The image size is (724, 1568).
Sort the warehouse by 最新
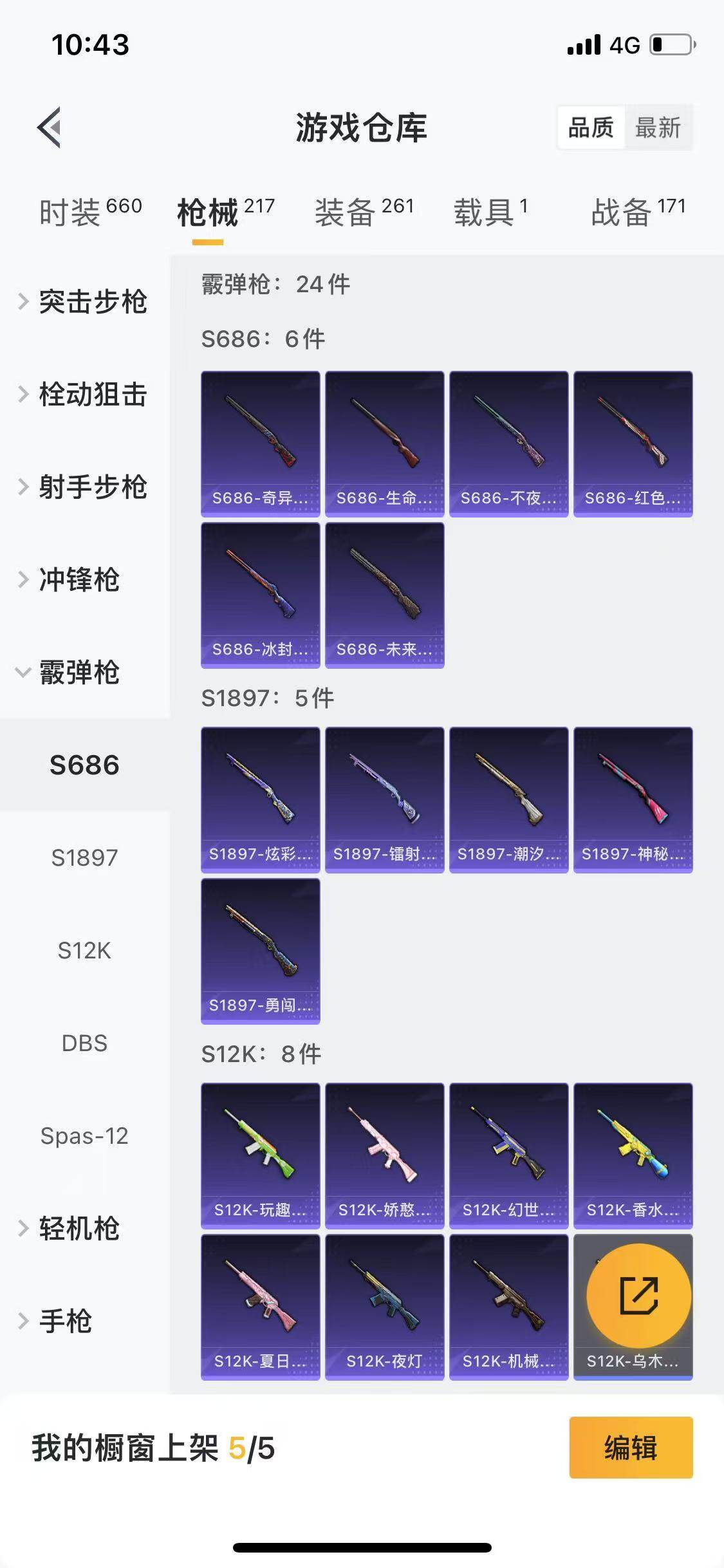657,127
